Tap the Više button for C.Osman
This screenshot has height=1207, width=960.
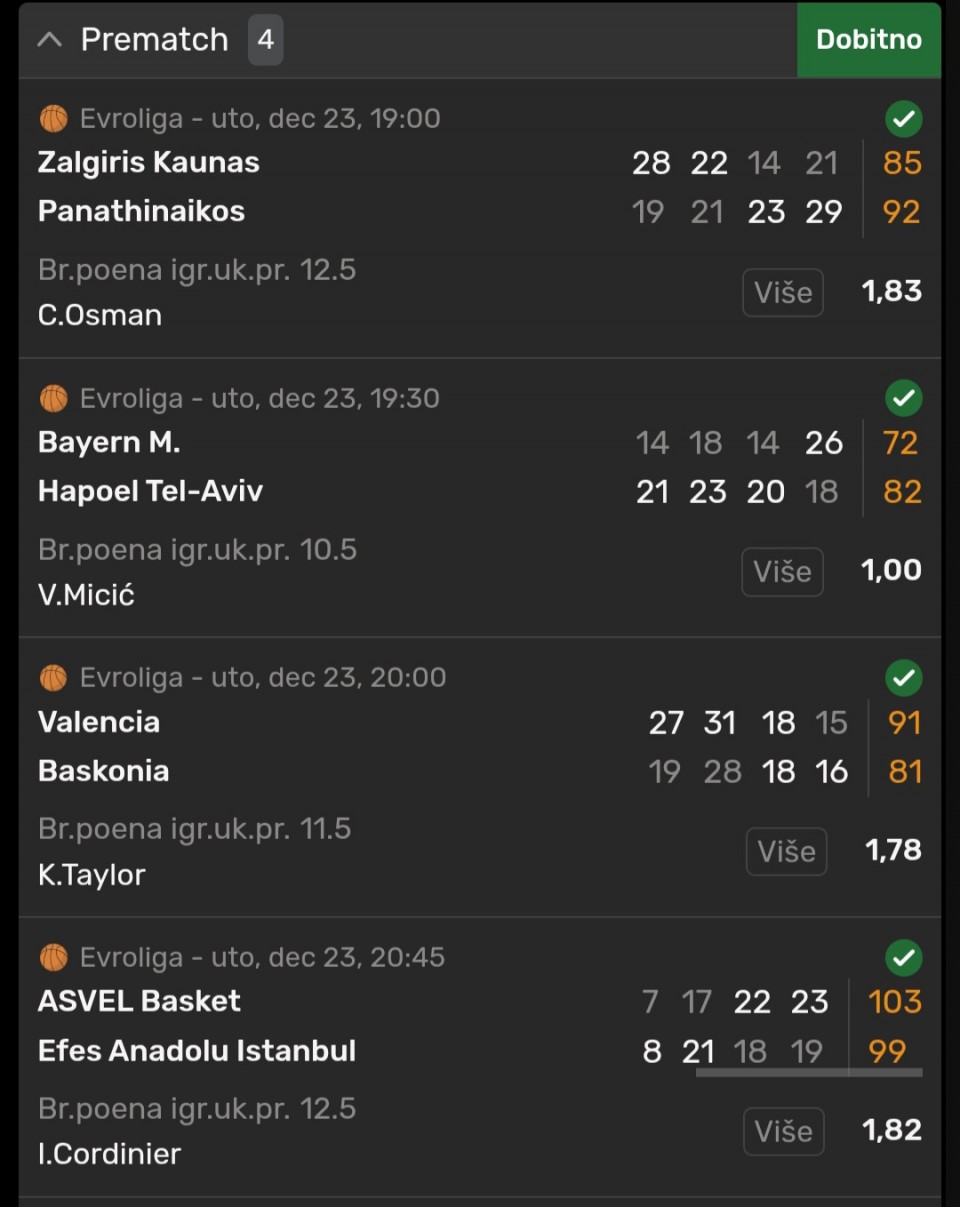(782, 293)
